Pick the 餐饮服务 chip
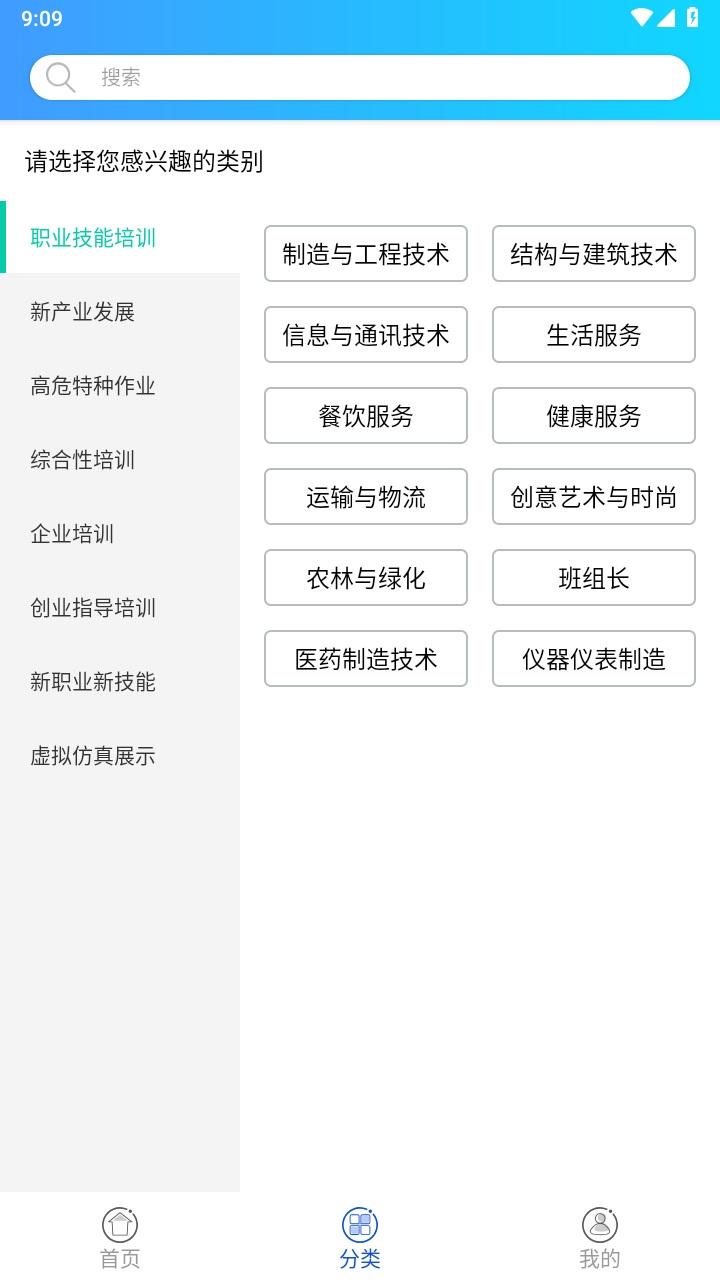Viewport: 720px width, 1280px height. [x=366, y=416]
